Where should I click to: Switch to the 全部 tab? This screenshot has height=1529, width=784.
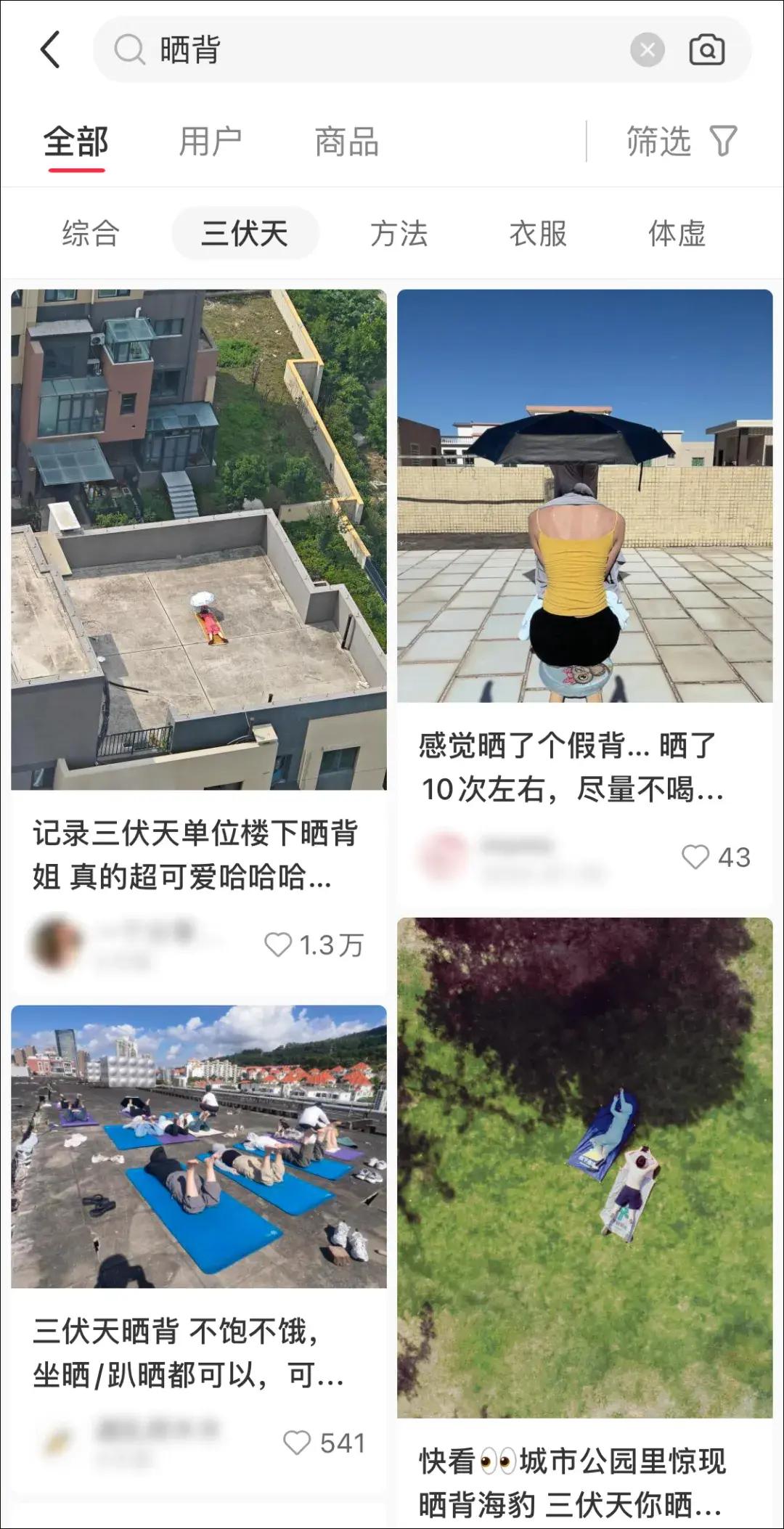tap(76, 142)
